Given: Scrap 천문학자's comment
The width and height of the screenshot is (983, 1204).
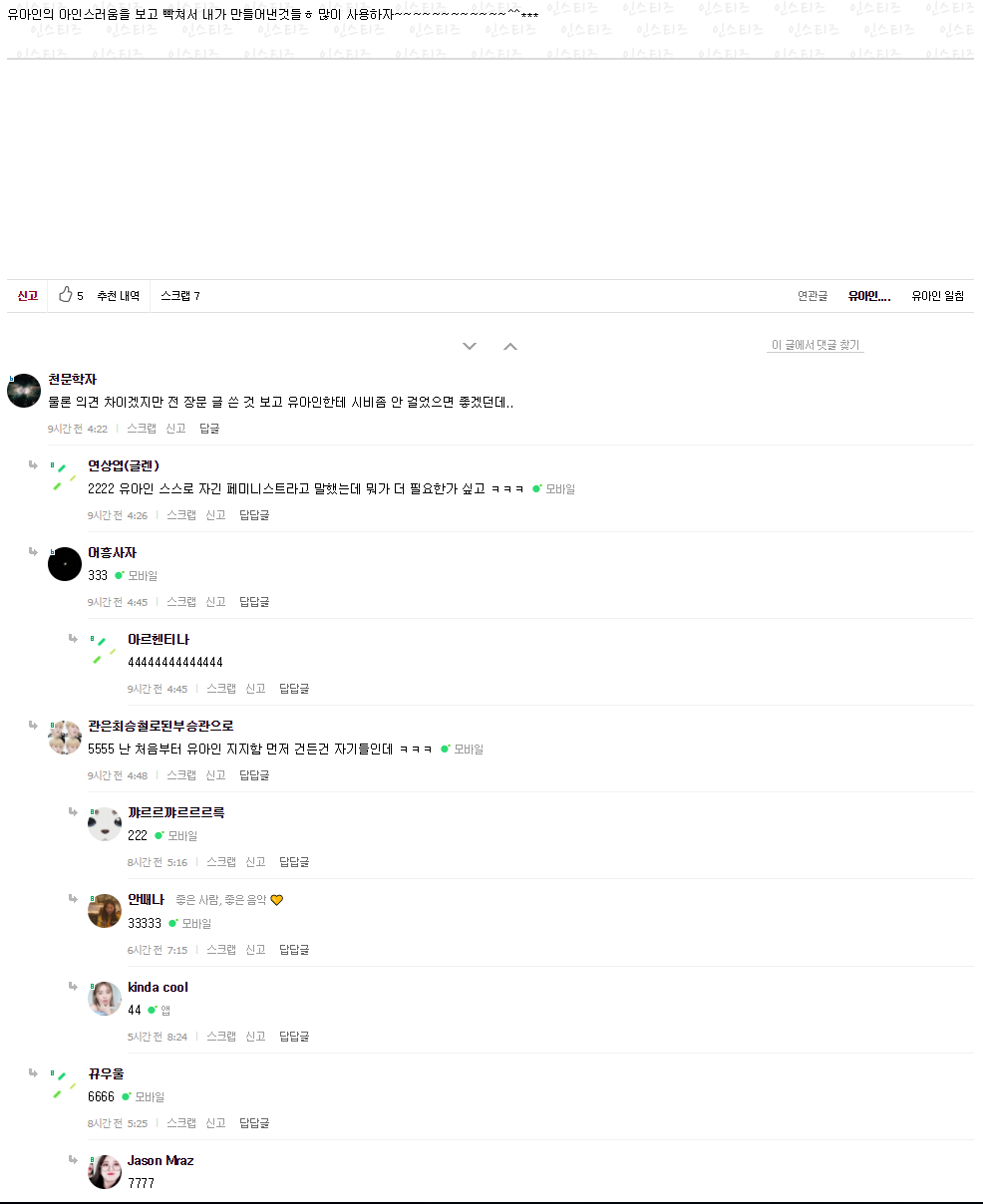Looking at the screenshot, I should [x=142, y=429].
